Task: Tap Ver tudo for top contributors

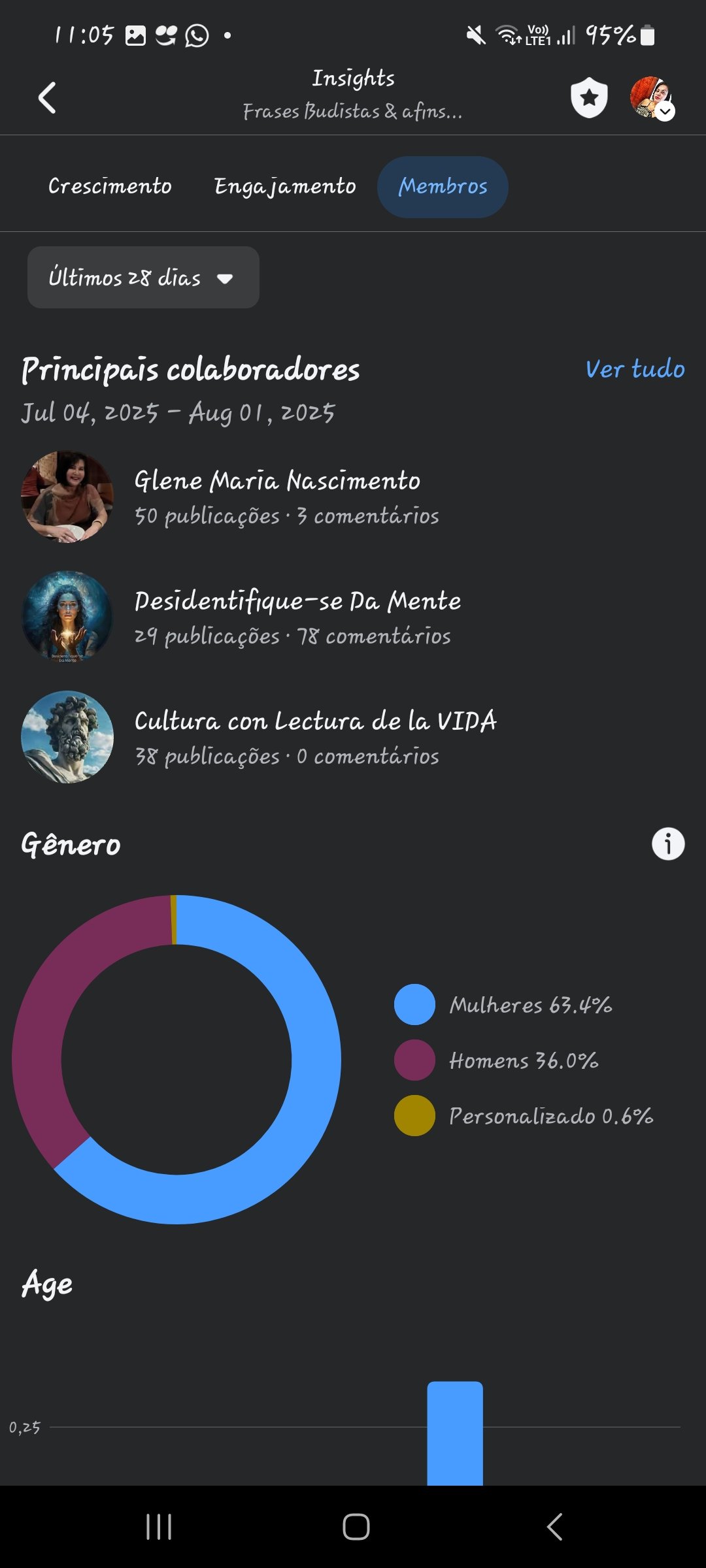Action: click(x=635, y=370)
